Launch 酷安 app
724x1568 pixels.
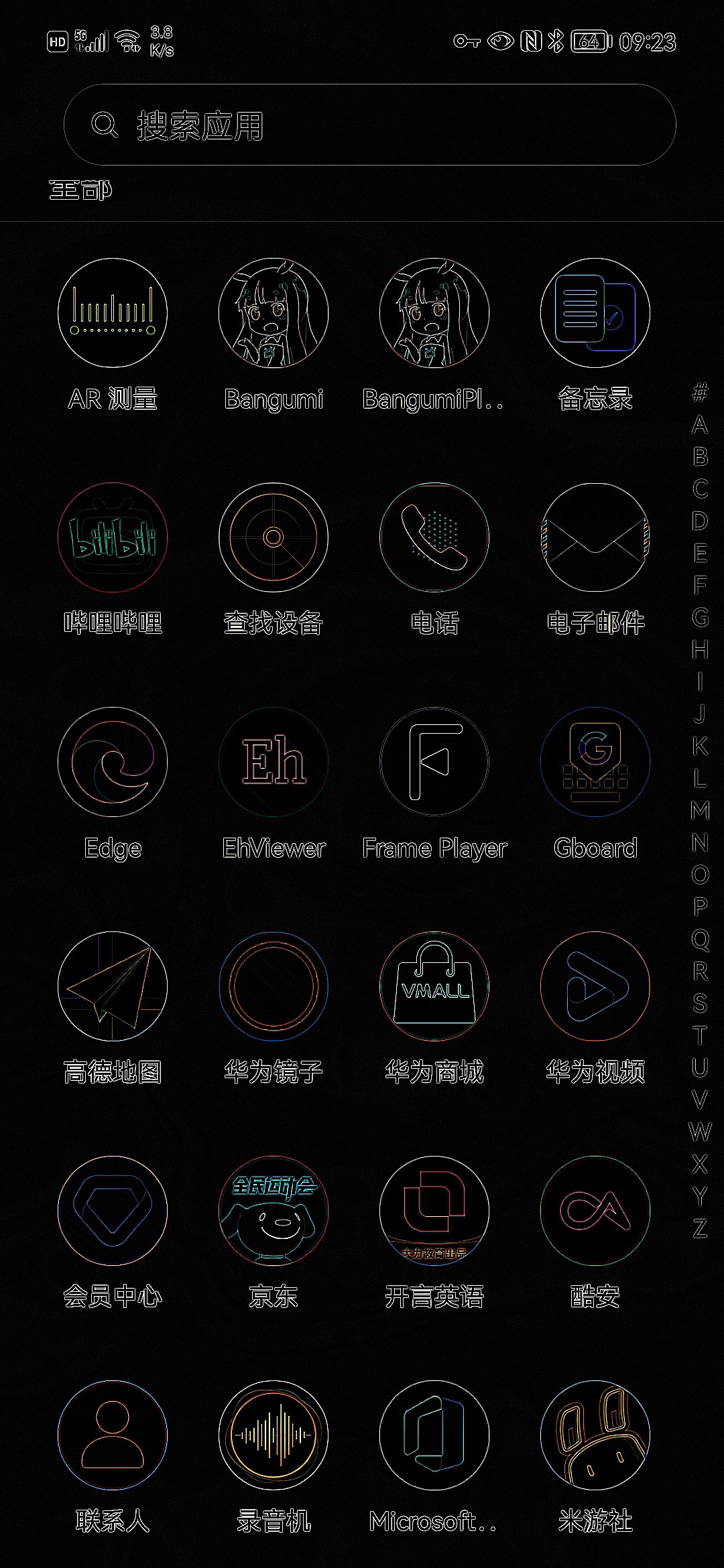click(x=595, y=1211)
